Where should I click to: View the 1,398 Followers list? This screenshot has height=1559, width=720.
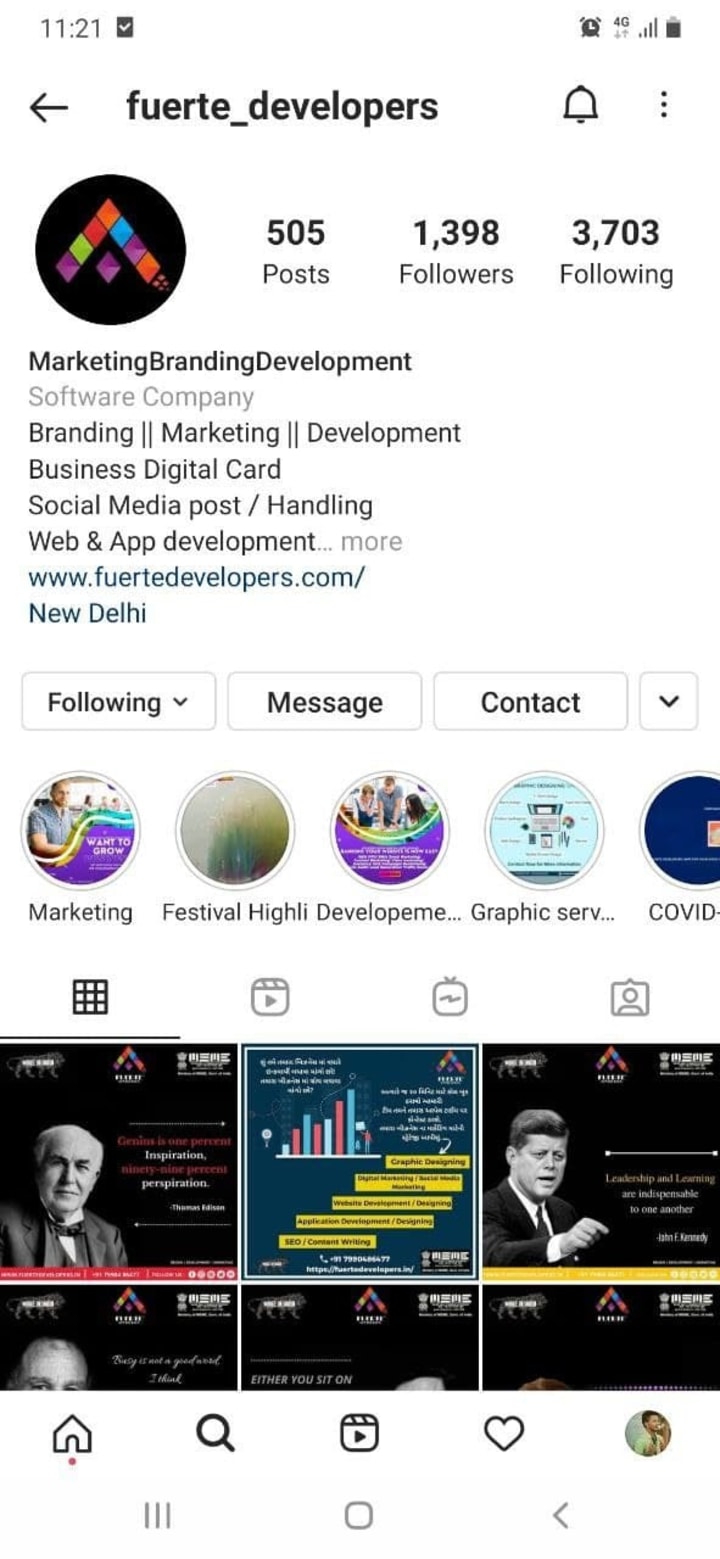(456, 251)
